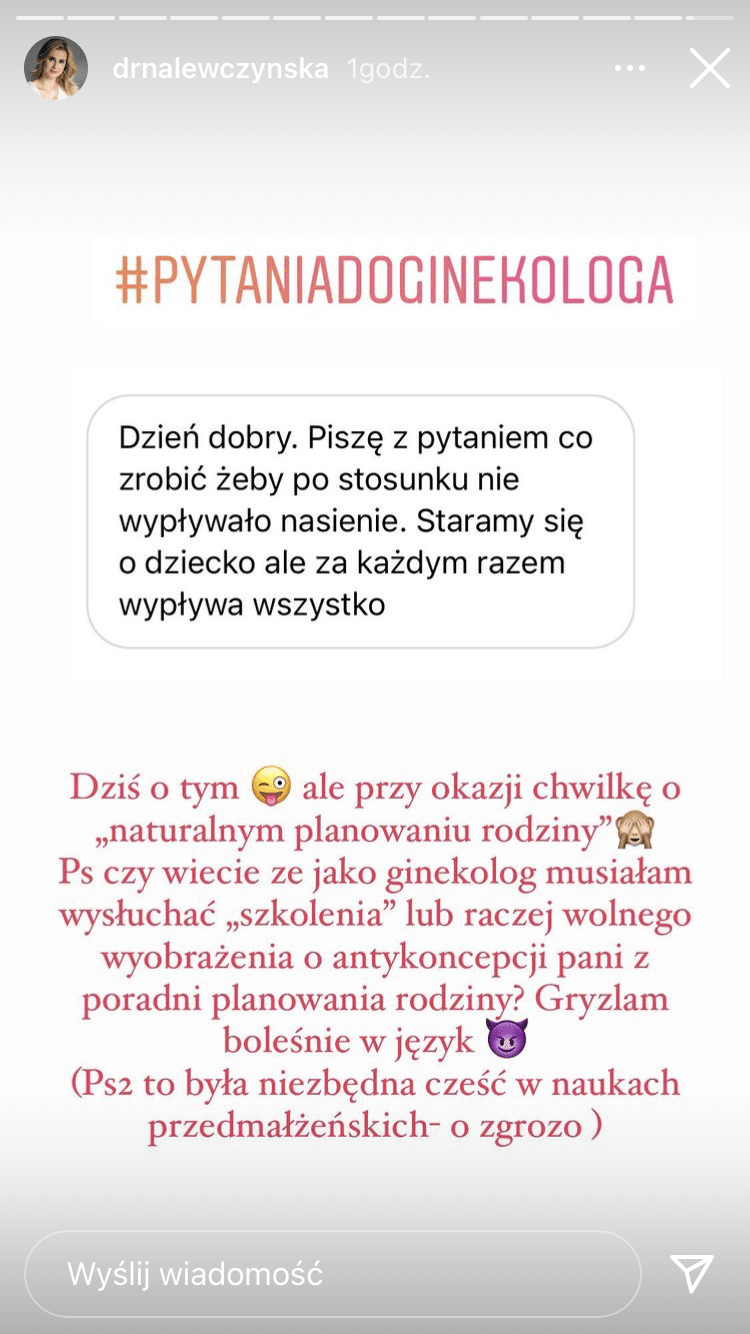Tap the Wyślij wiadomość message field
This screenshot has height=1334, width=750.
pyautogui.click(x=332, y=1274)
